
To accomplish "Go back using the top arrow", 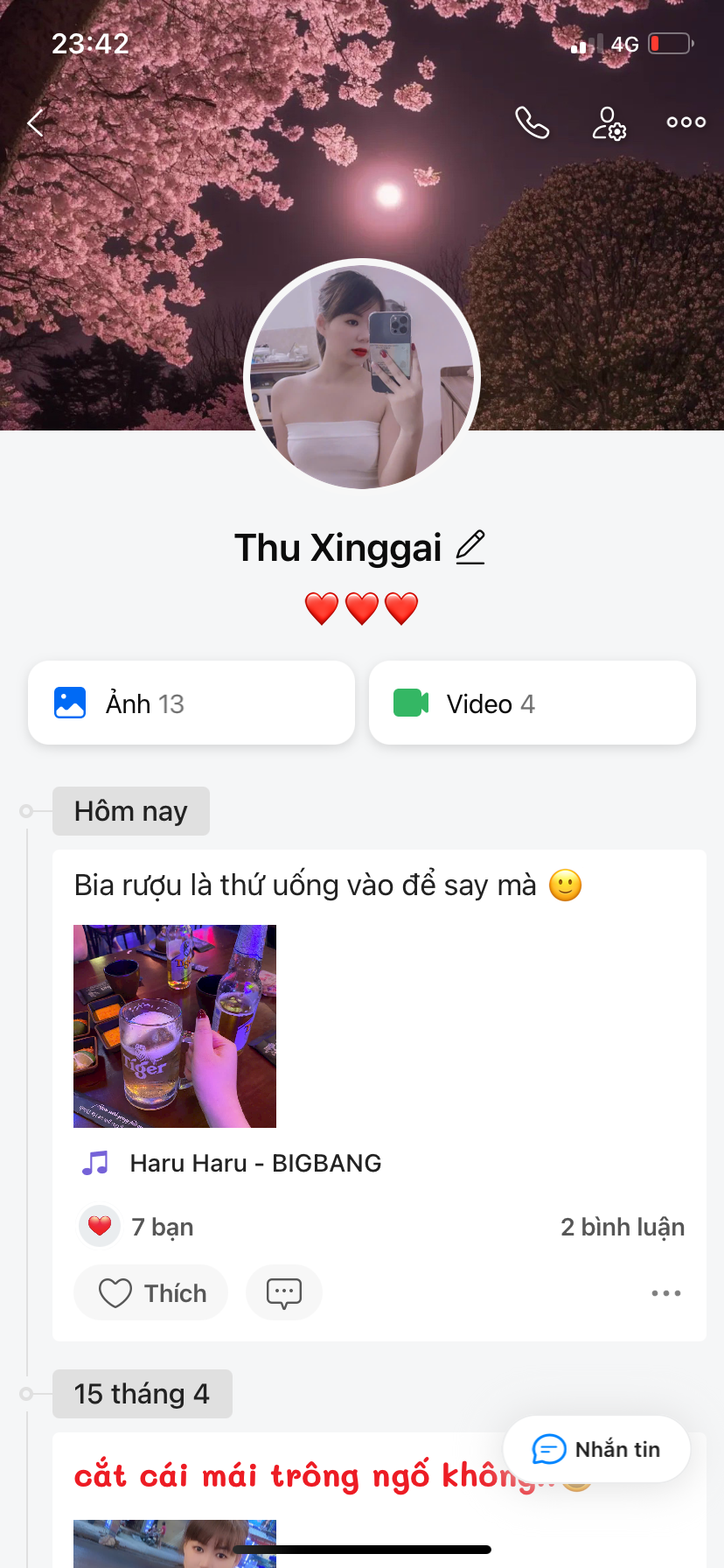I will 35,123.
